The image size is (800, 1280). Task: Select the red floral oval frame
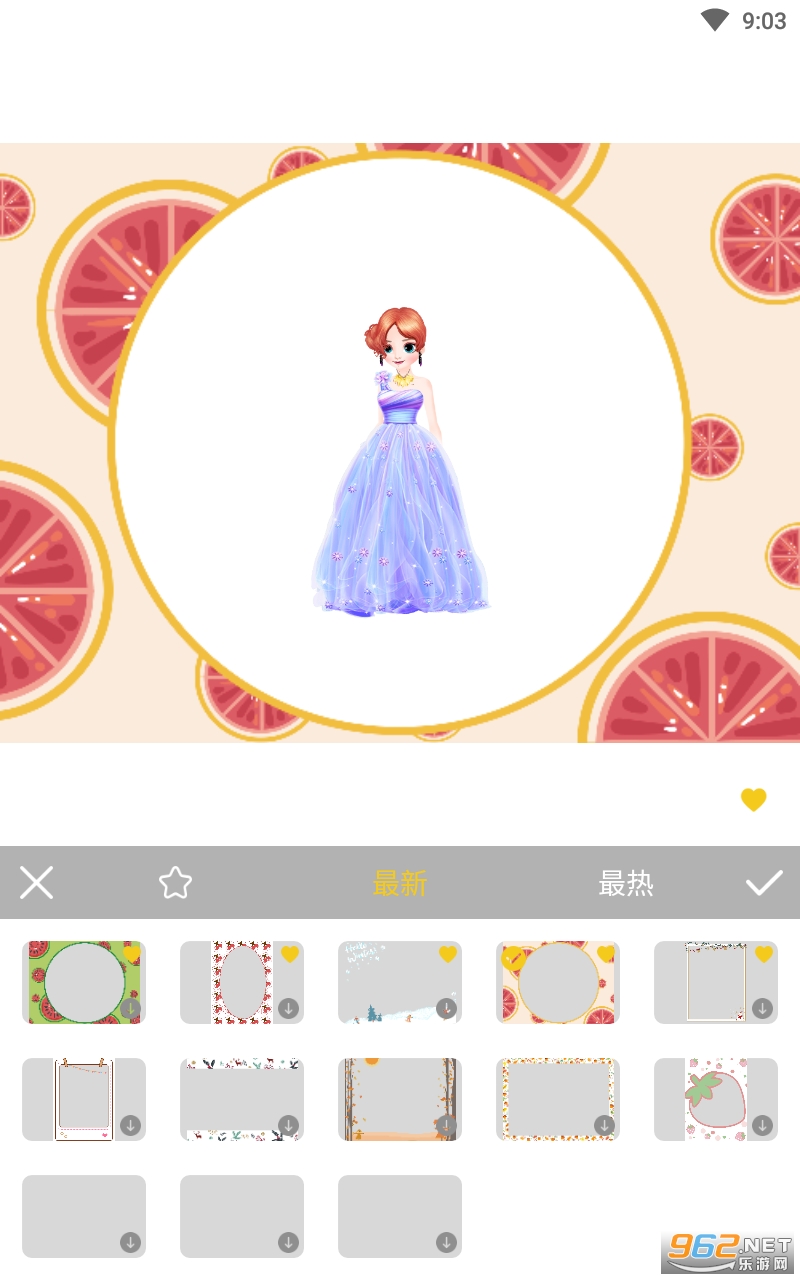(242, 982)
